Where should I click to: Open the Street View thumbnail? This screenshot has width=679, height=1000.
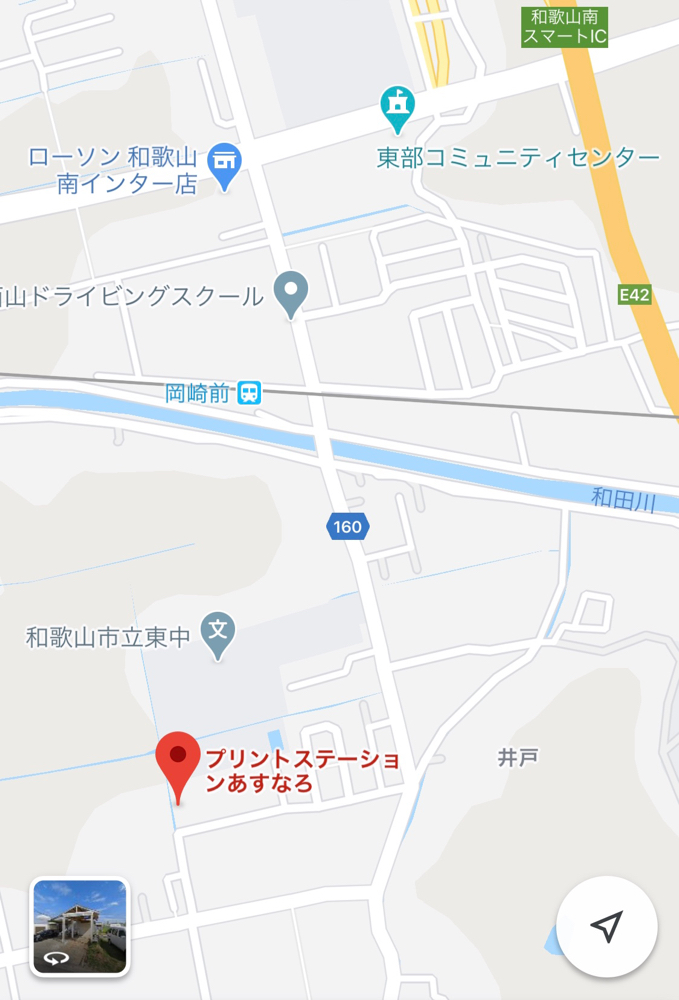tap(80, 927)
